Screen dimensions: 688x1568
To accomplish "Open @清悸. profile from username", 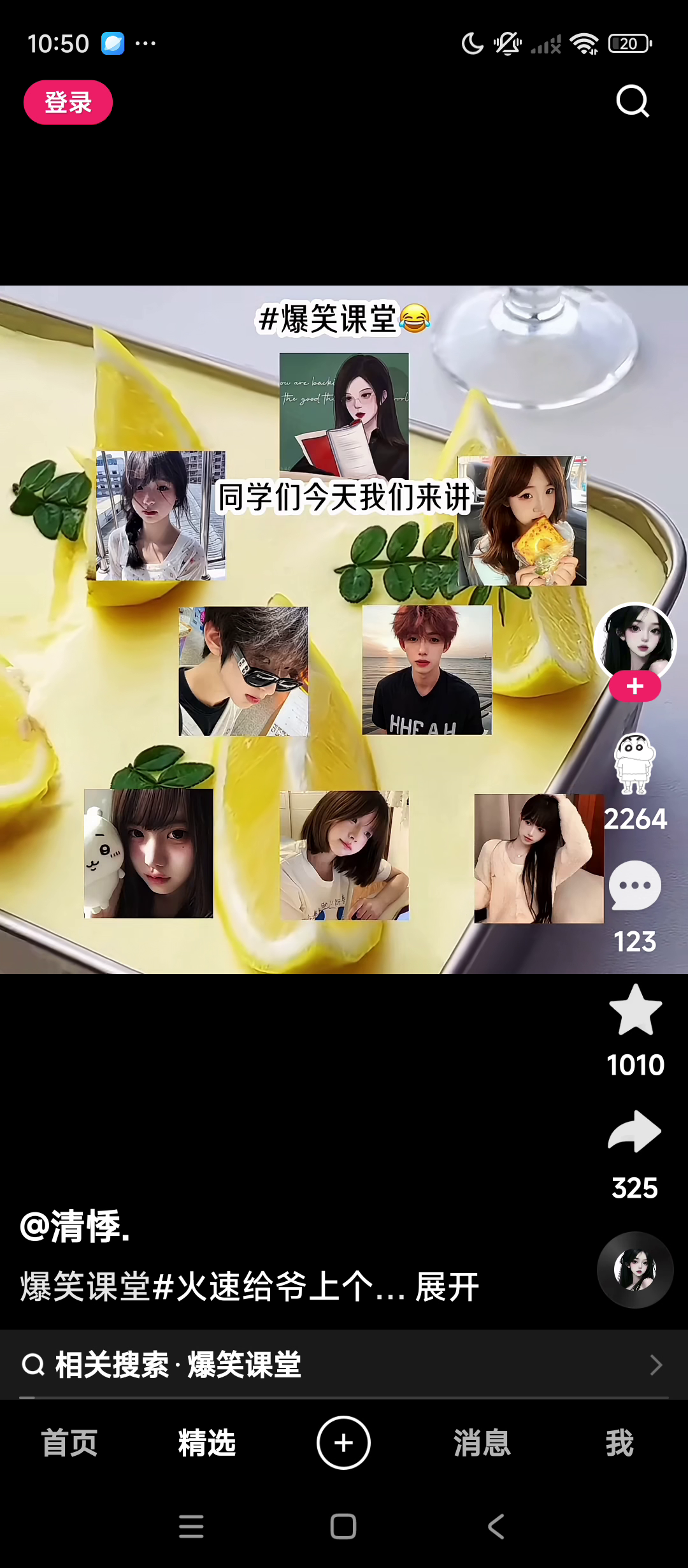I will (x=75, y=1226).
